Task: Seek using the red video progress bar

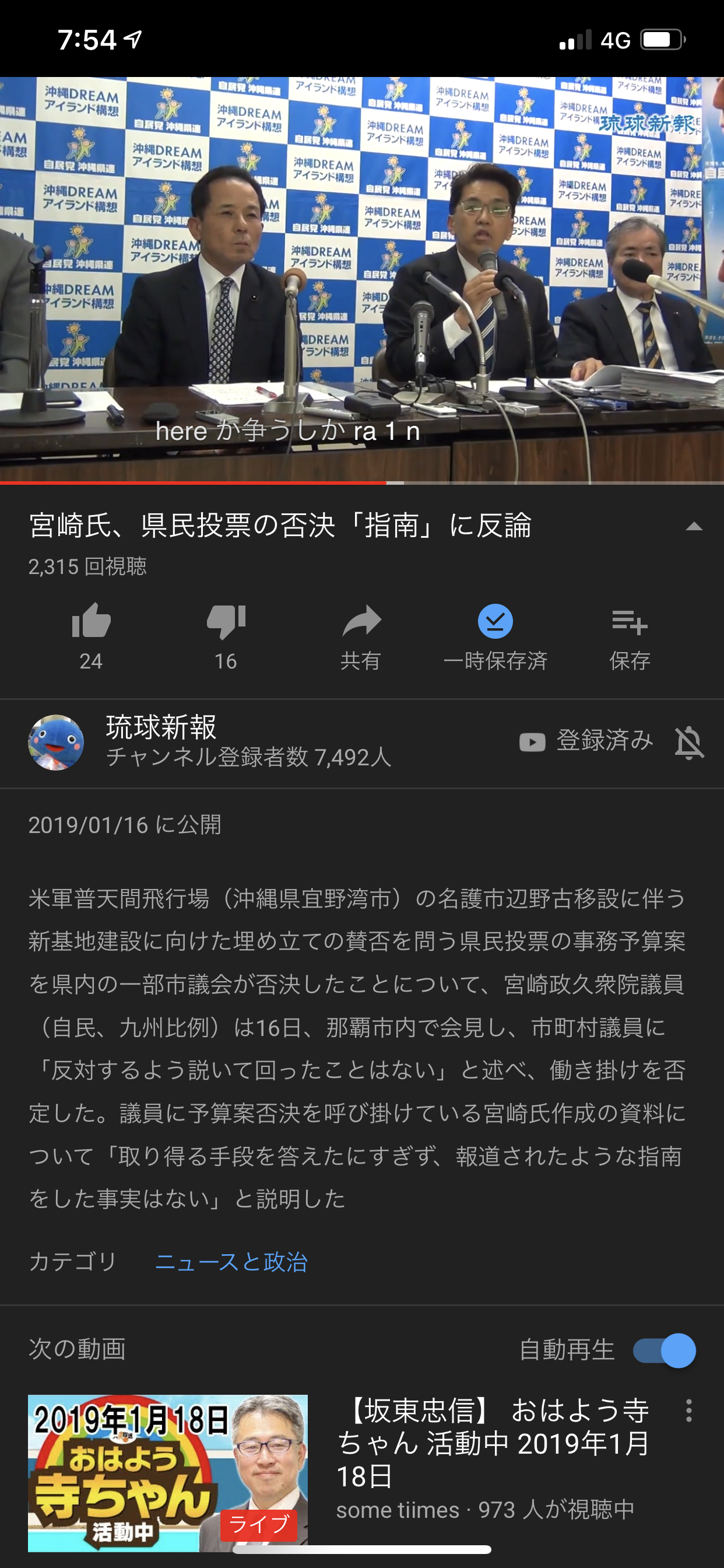Action: tap(386, 484)
